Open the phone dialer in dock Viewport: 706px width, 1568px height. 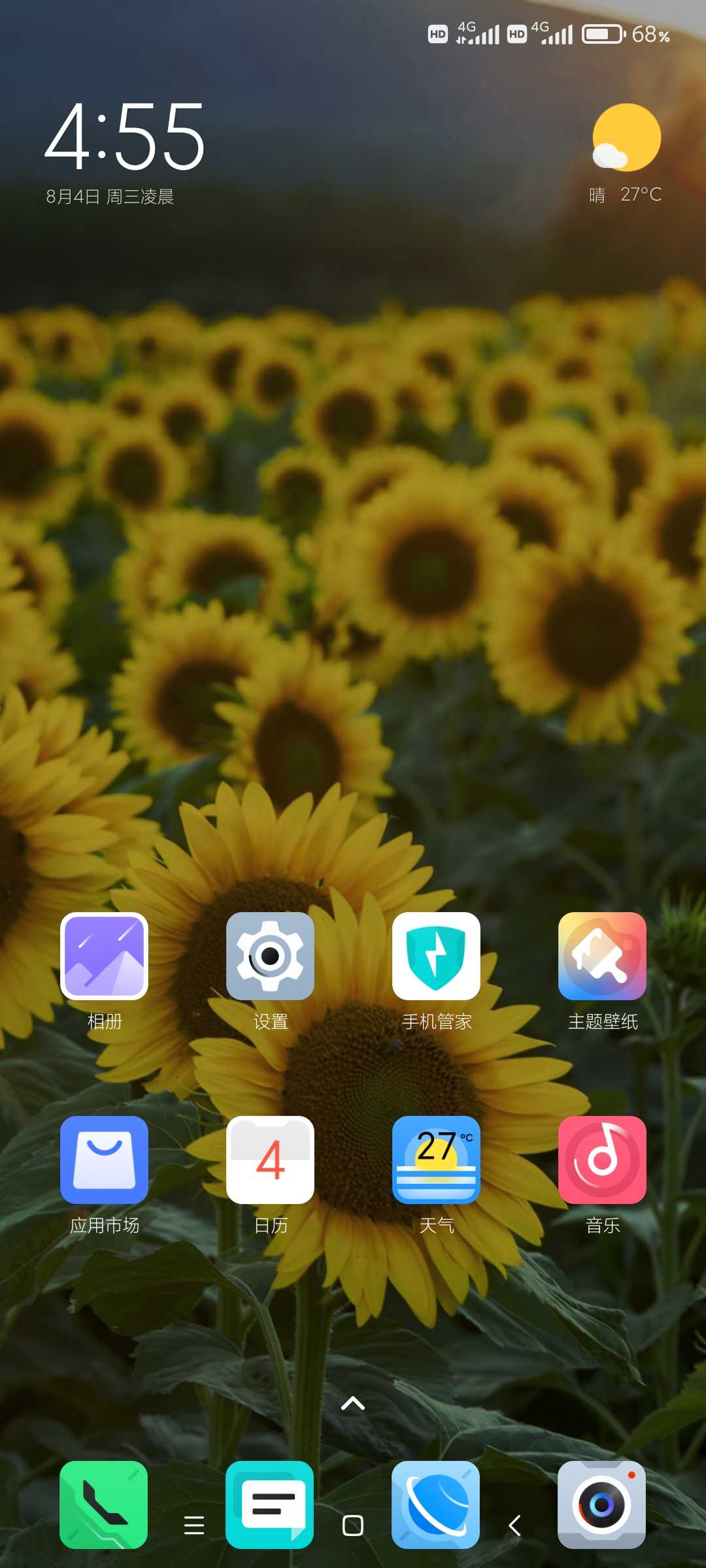pyautogui.click(x=103, y=1505)
